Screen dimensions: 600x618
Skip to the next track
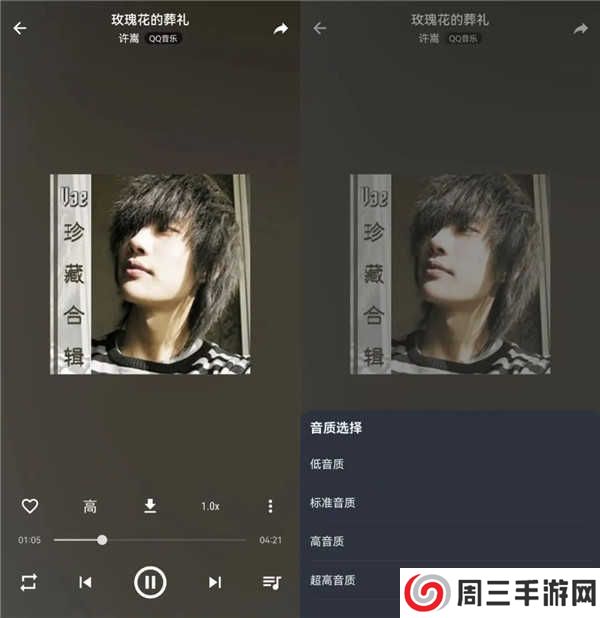coord(214,582)
